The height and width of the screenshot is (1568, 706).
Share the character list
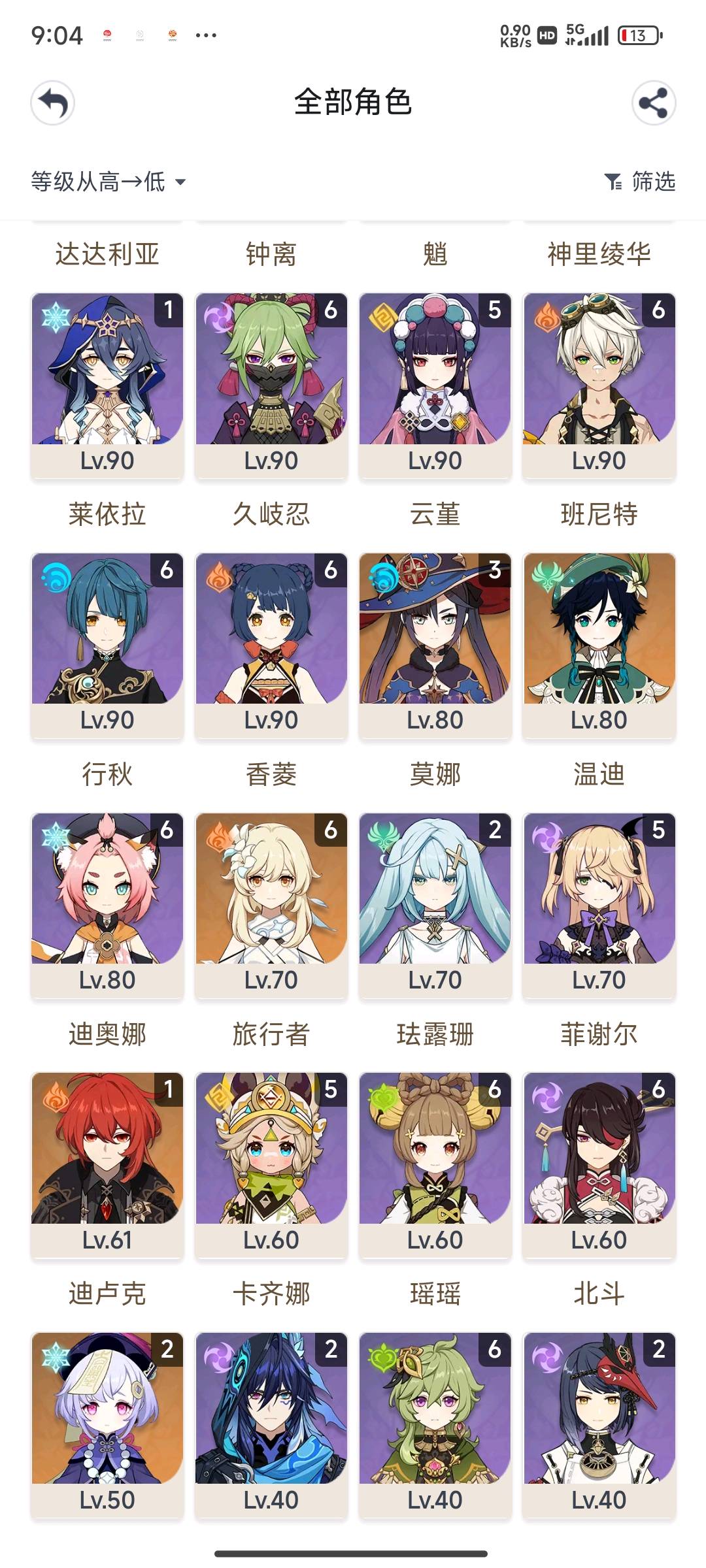653,103
